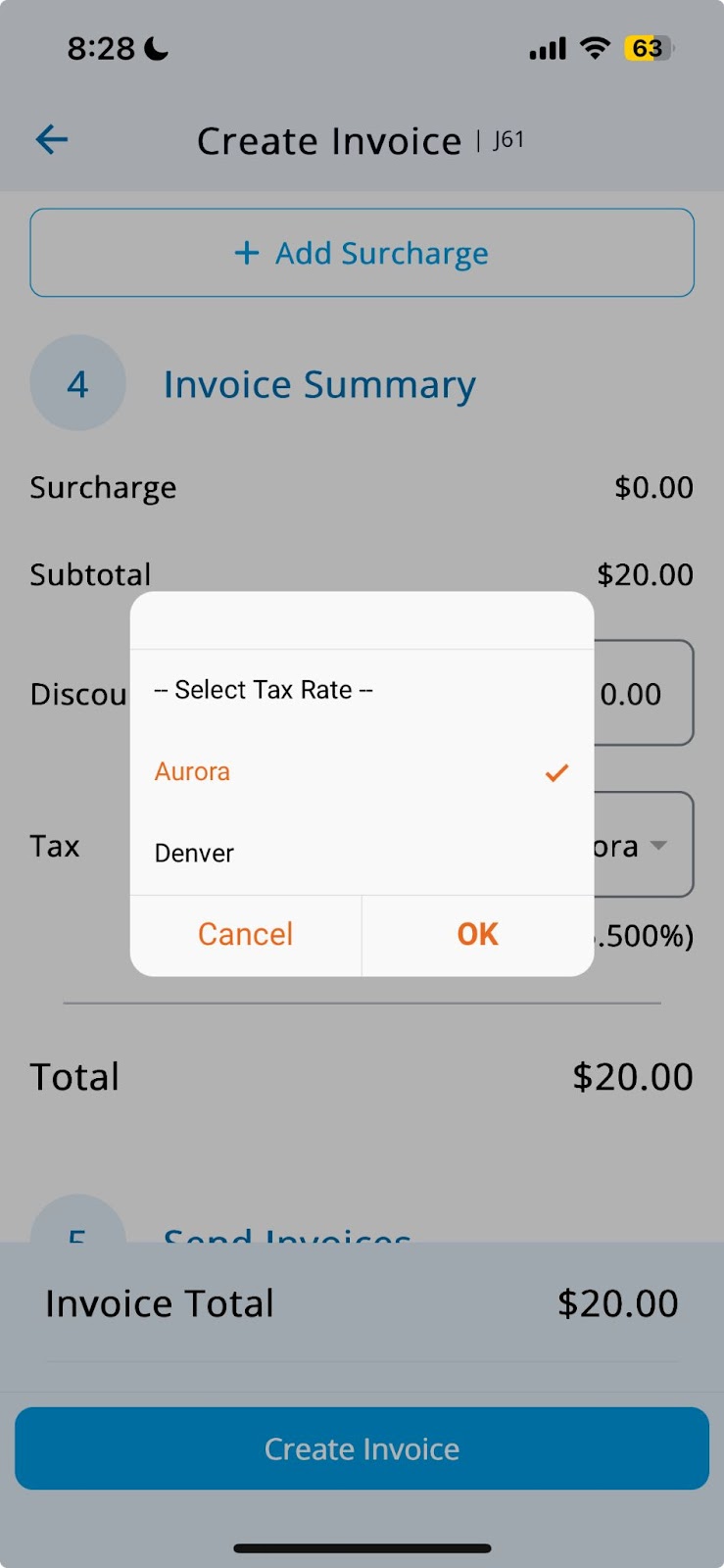Tap the Add Surcharge button
The height and width of the screenshot is (1568, 724).
point(362,253)
